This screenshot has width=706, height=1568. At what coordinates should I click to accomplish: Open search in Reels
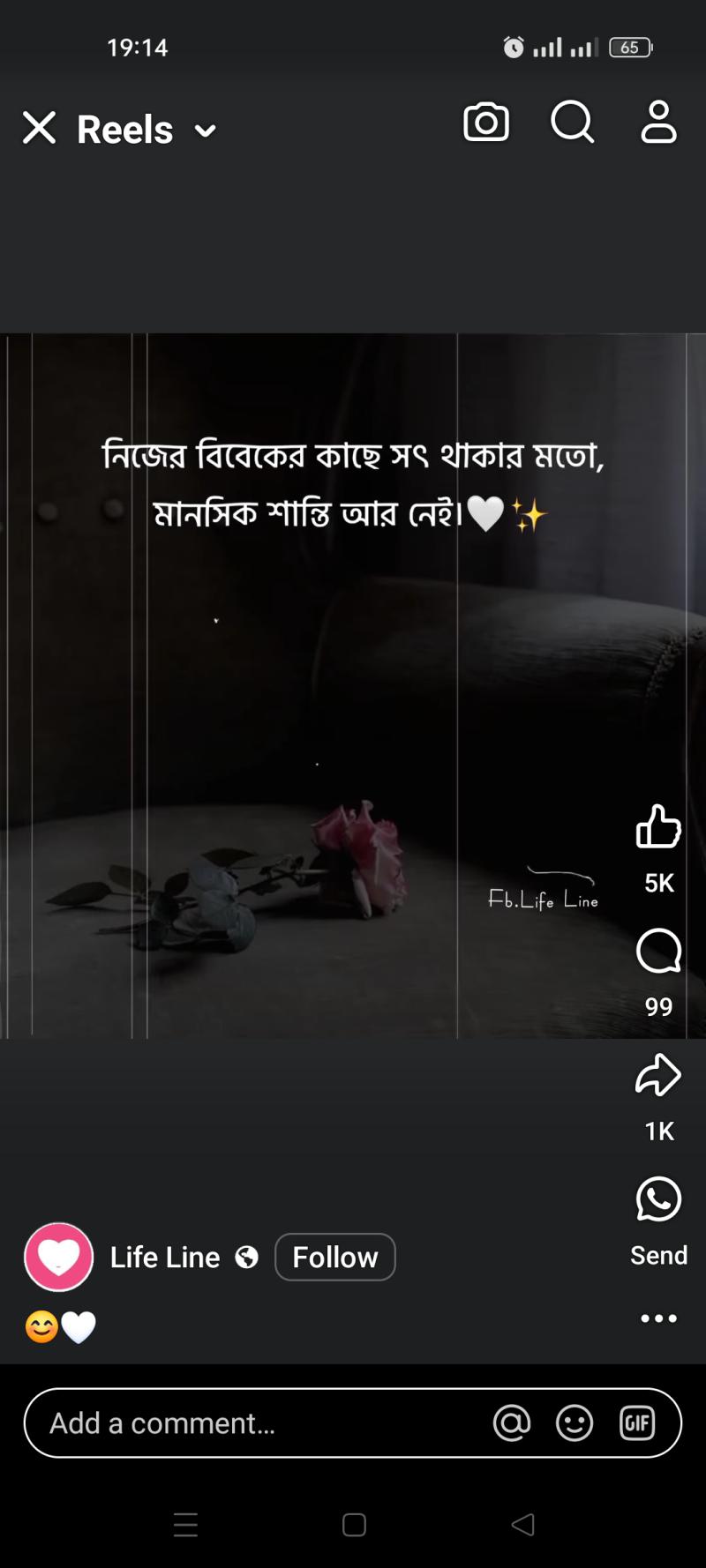pyautogui.click(x=573, y=122)
